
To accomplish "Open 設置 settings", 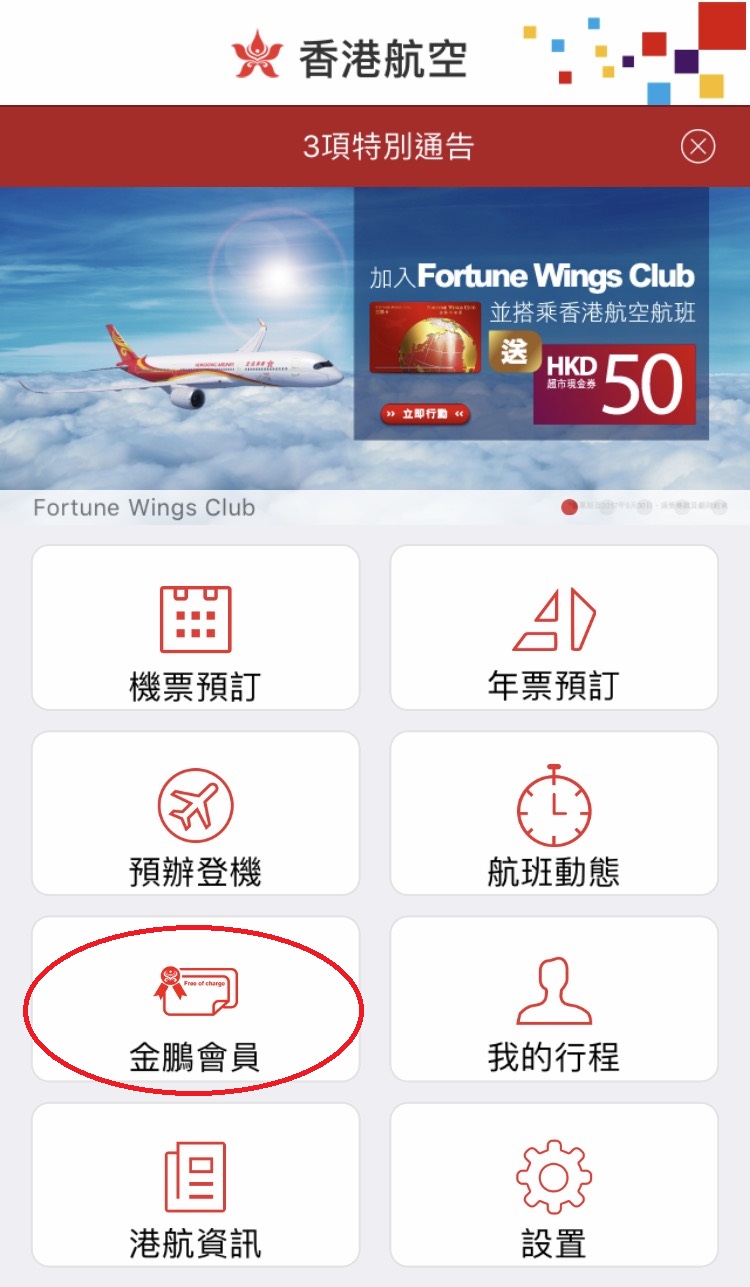I will pyautogui.click(x=553, y=1185).
